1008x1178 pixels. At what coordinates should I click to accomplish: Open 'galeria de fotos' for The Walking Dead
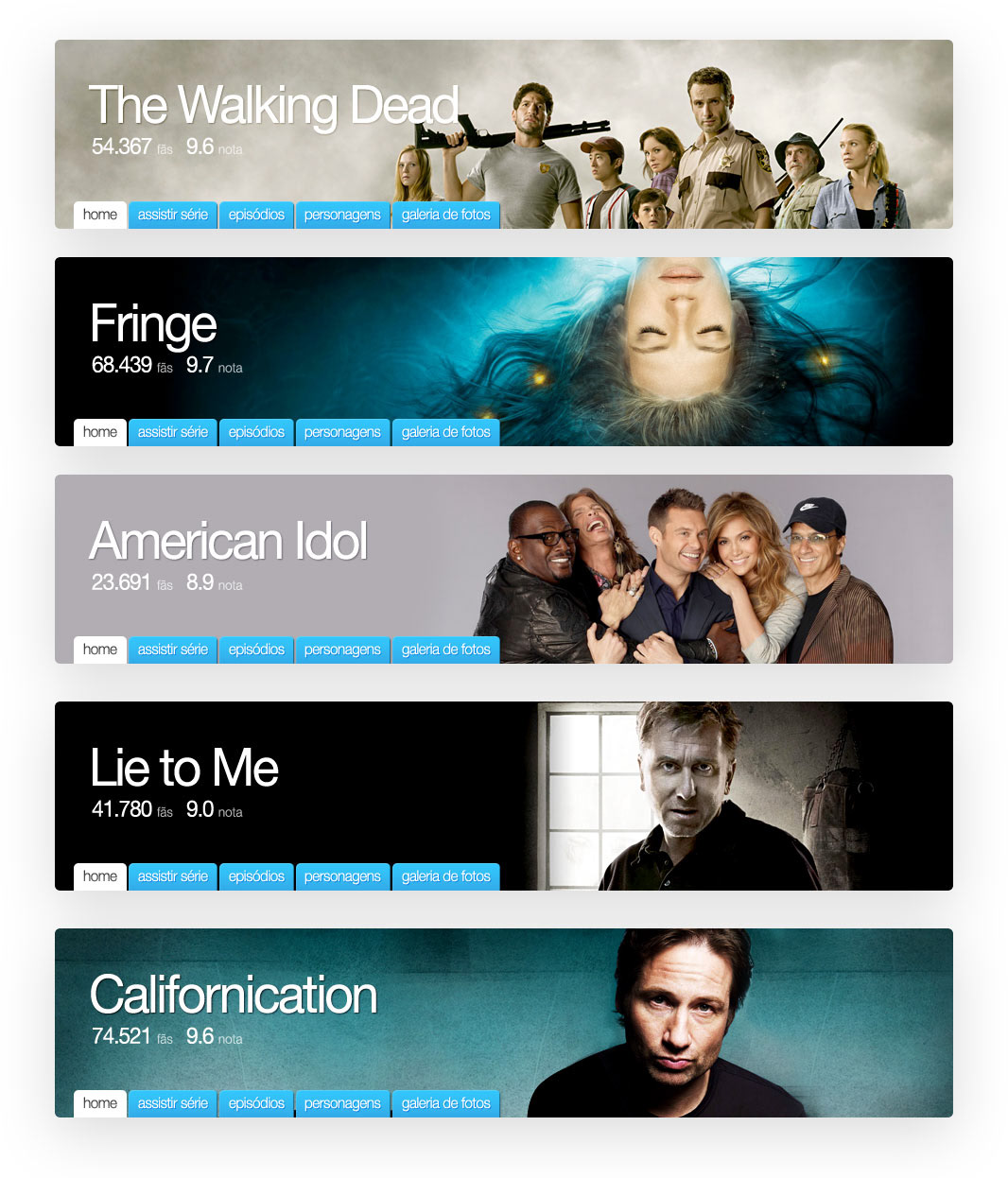(445, 215)
